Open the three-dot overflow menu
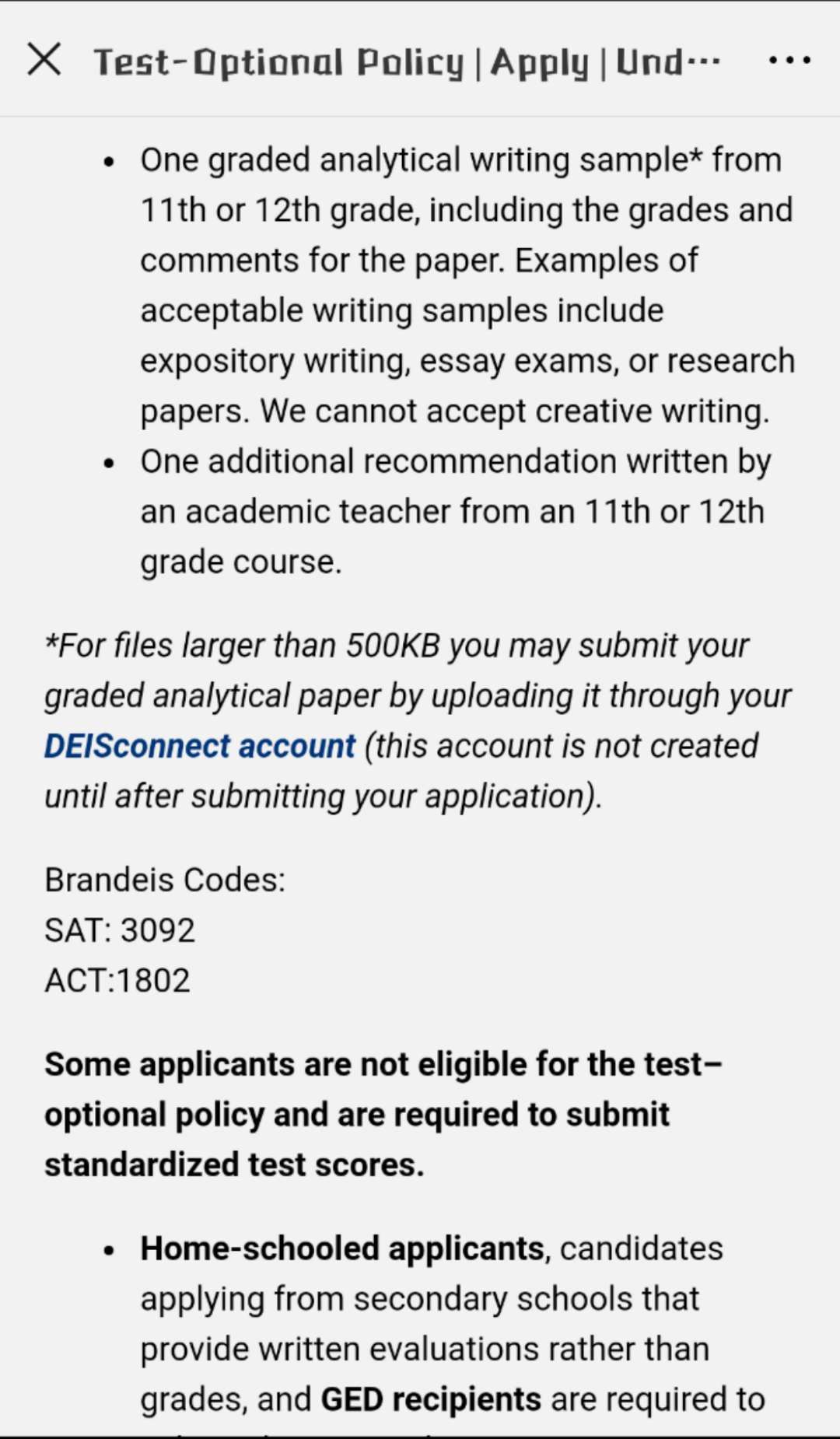Image resolution: width=840 pixels, height=1439 pixels. point(789,60)
